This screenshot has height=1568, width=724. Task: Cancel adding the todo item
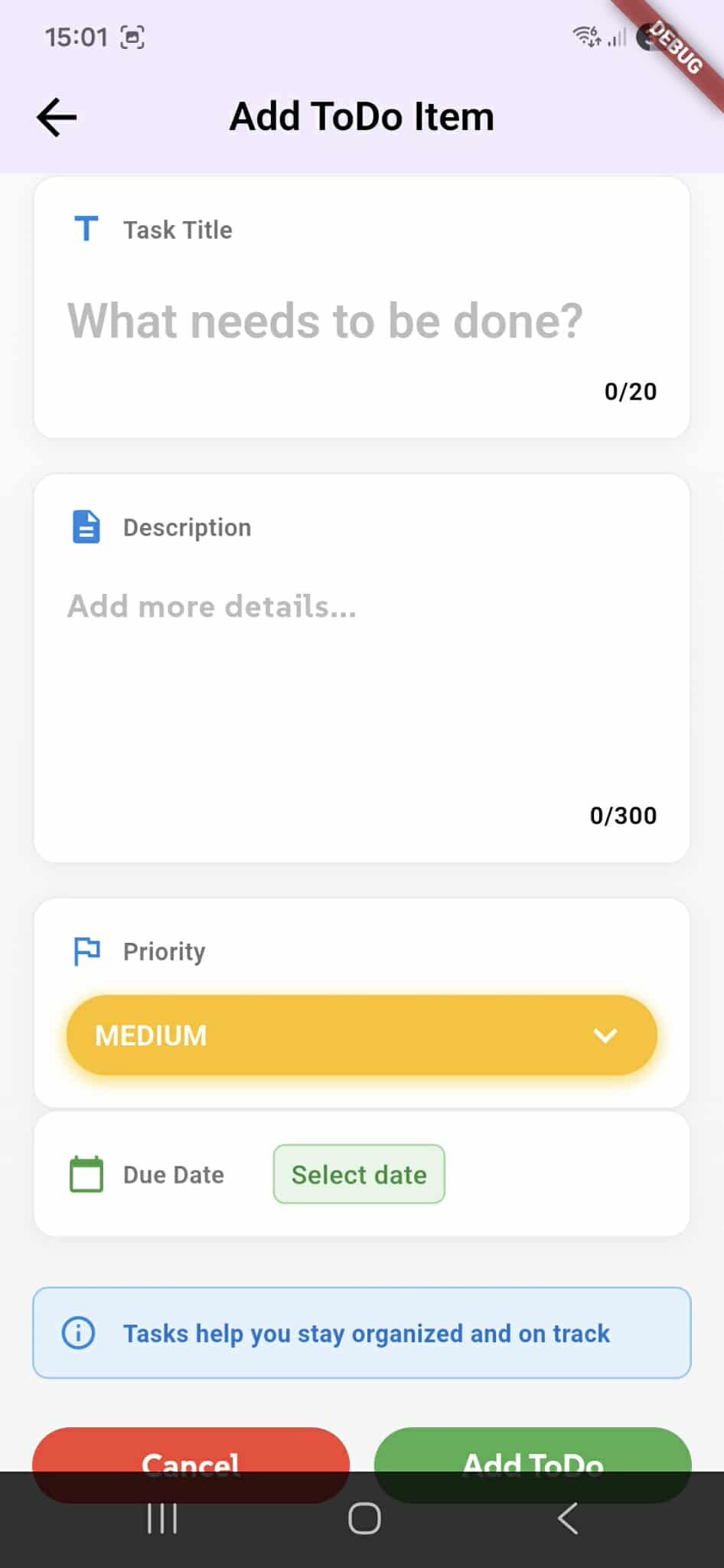point(191,1454)
